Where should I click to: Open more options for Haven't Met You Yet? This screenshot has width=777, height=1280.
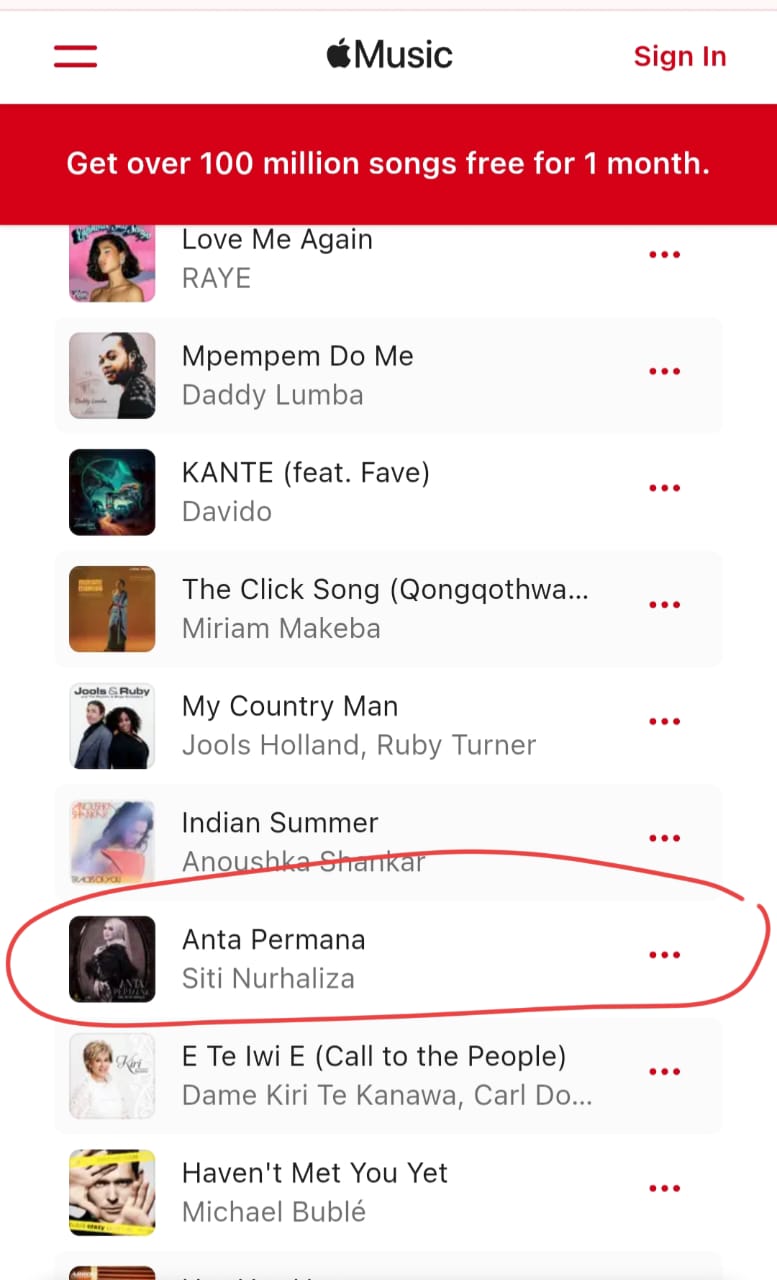click(664, 1189)
